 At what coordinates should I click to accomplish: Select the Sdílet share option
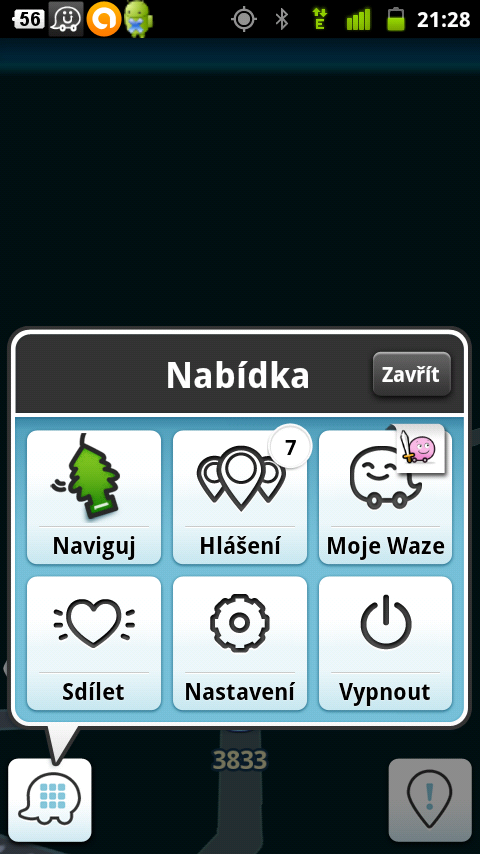coord(94,643)
